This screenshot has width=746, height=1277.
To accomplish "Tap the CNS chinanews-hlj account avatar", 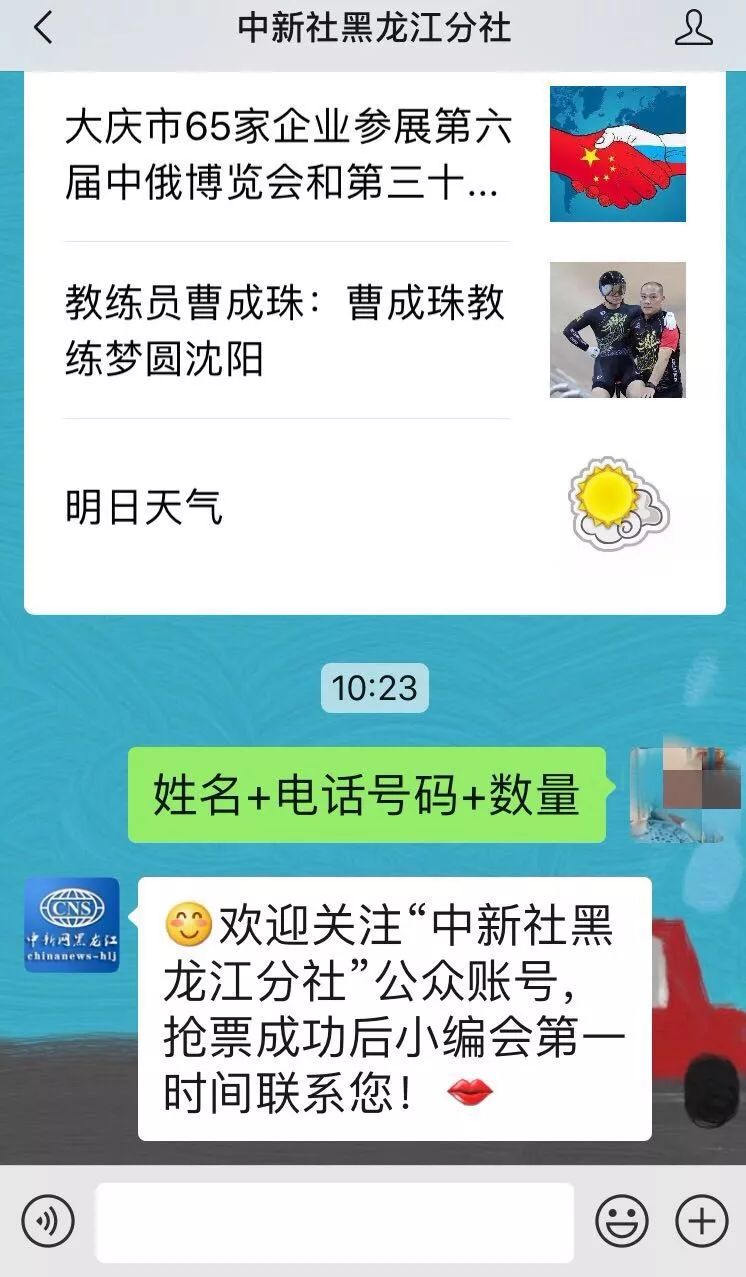I will click(72, 925).
